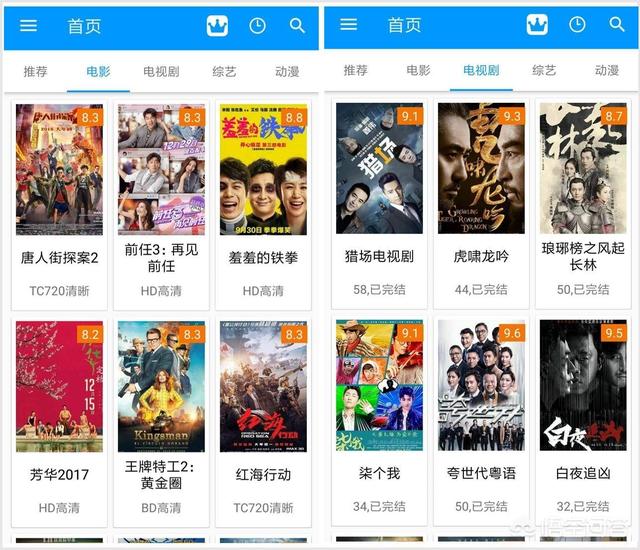Go to 推荐 tab on the movie screen

[x=35, y=72]
